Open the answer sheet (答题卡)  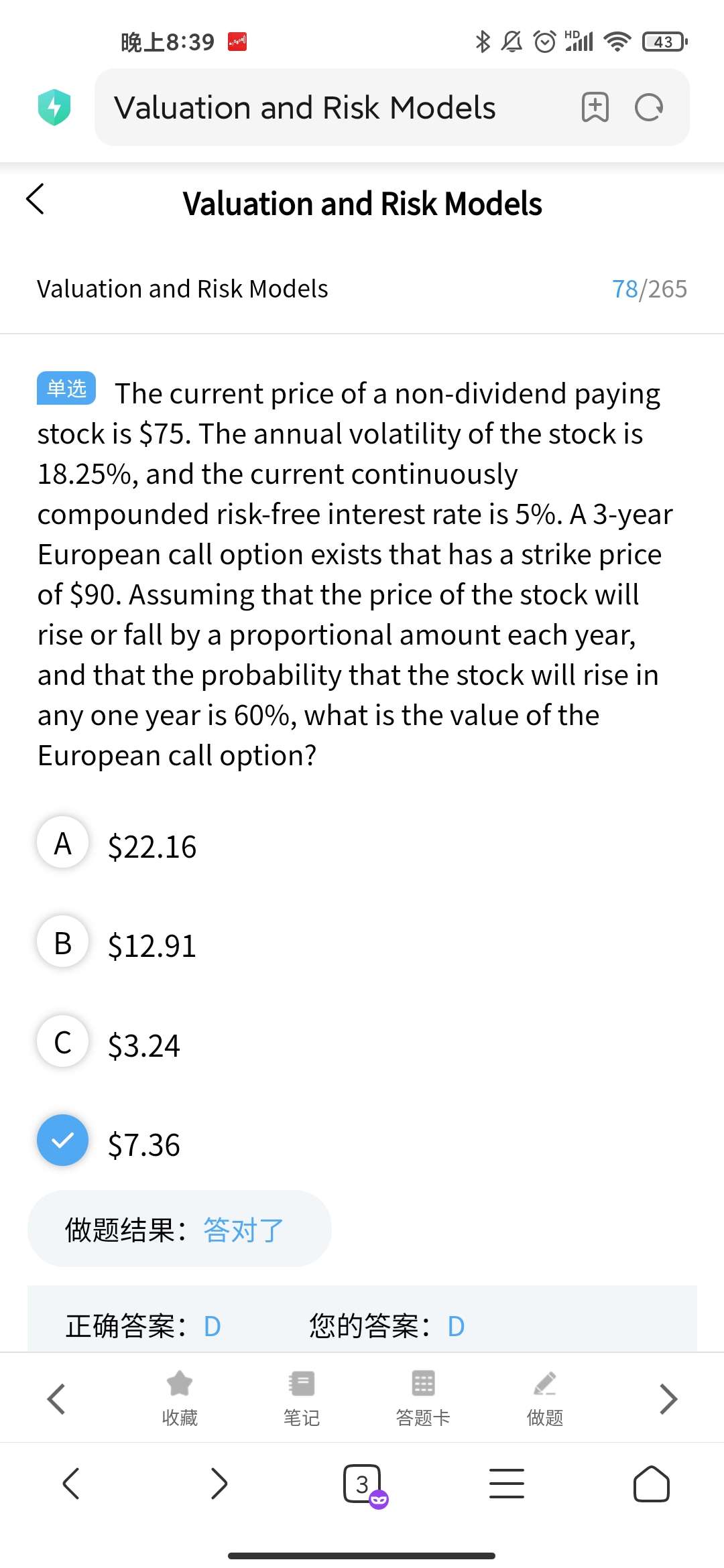[423, 1398]
